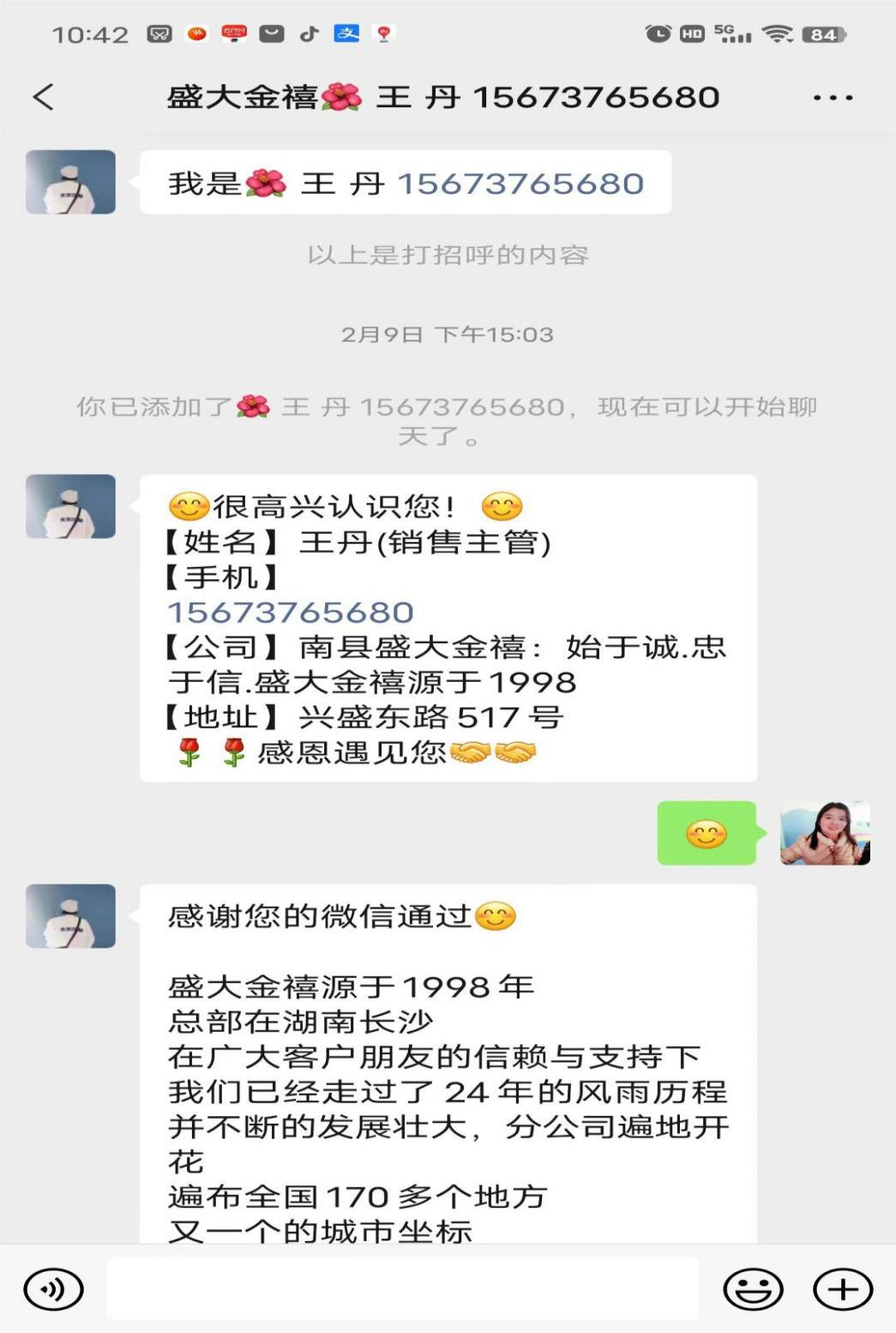Tap phone number link in greeting message
The image size is (896, 1333).
point(520,184)
